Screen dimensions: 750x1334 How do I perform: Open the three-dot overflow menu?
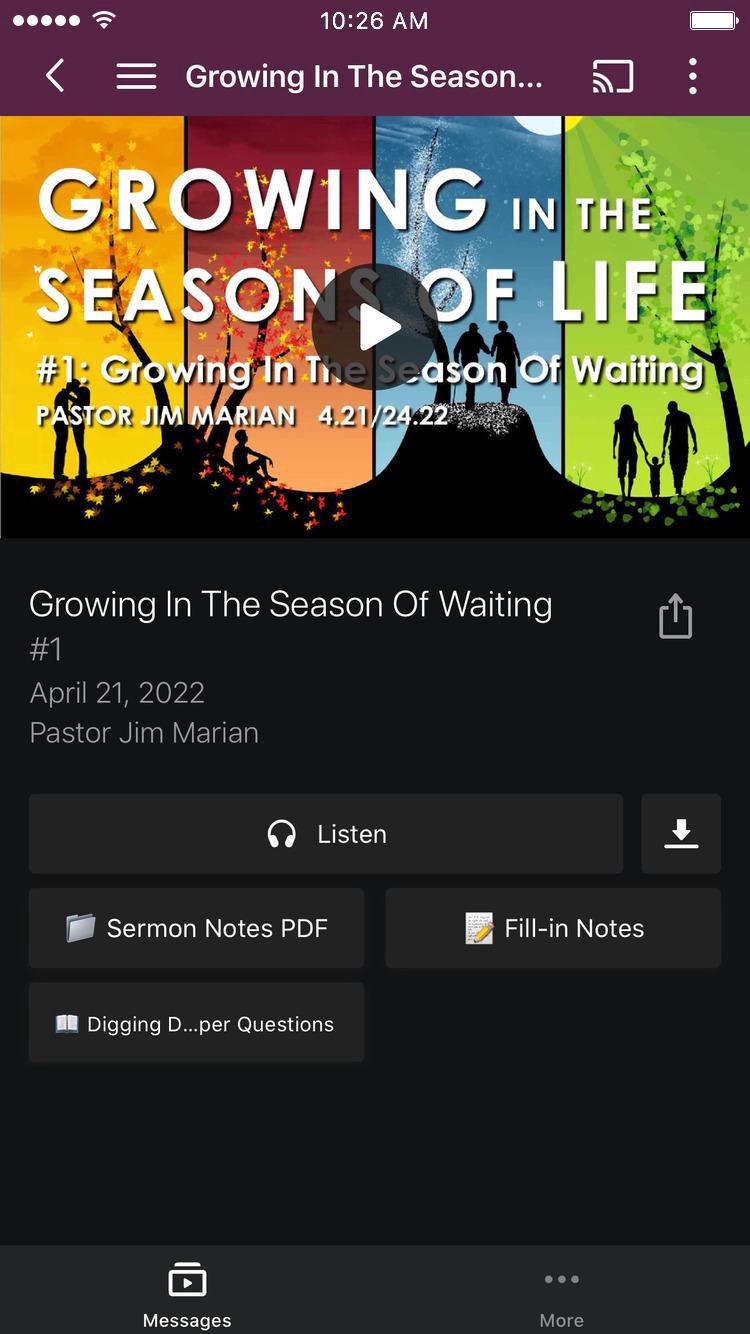pyautogui.click(x=693, y=76)
